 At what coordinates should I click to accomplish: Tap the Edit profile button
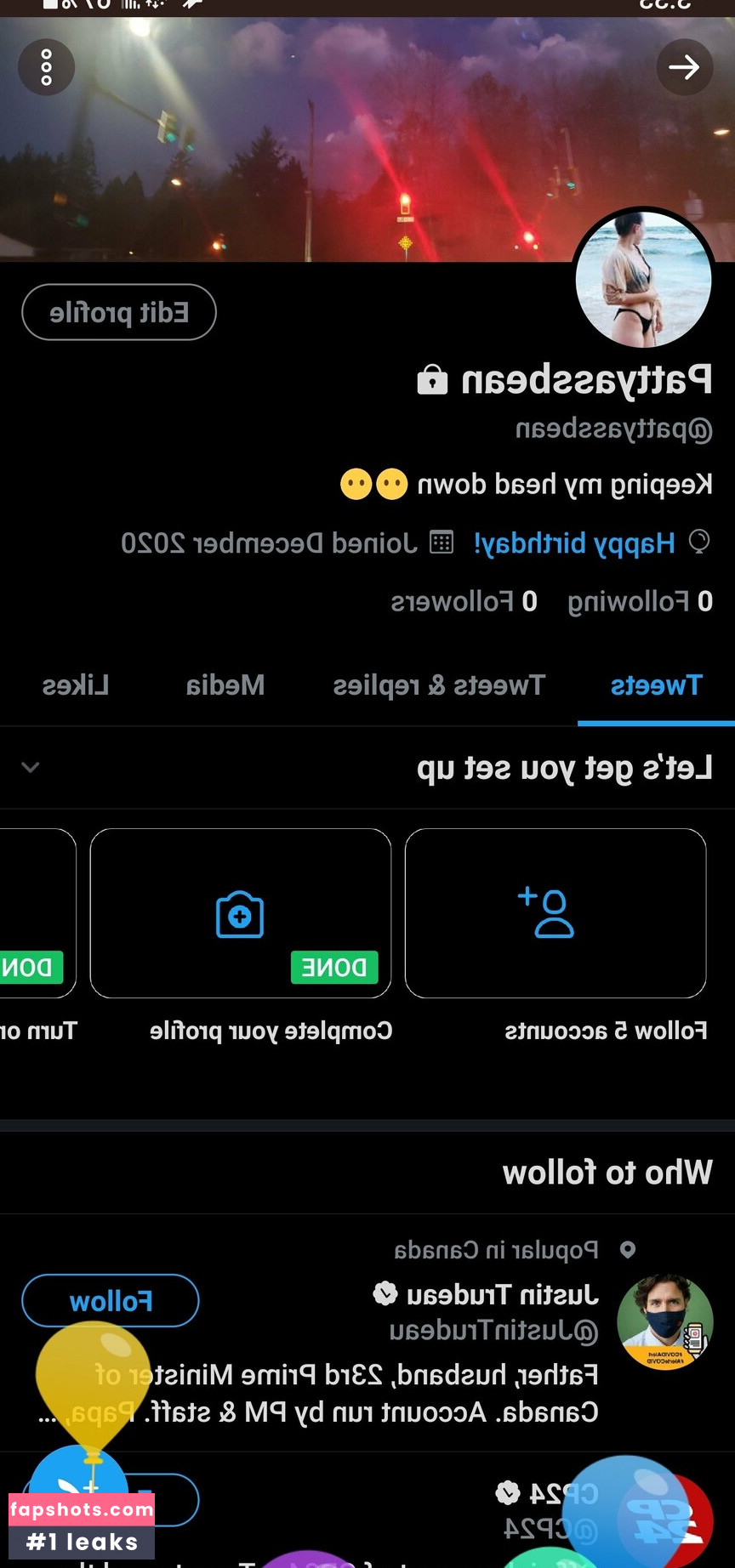click(119, 312)
